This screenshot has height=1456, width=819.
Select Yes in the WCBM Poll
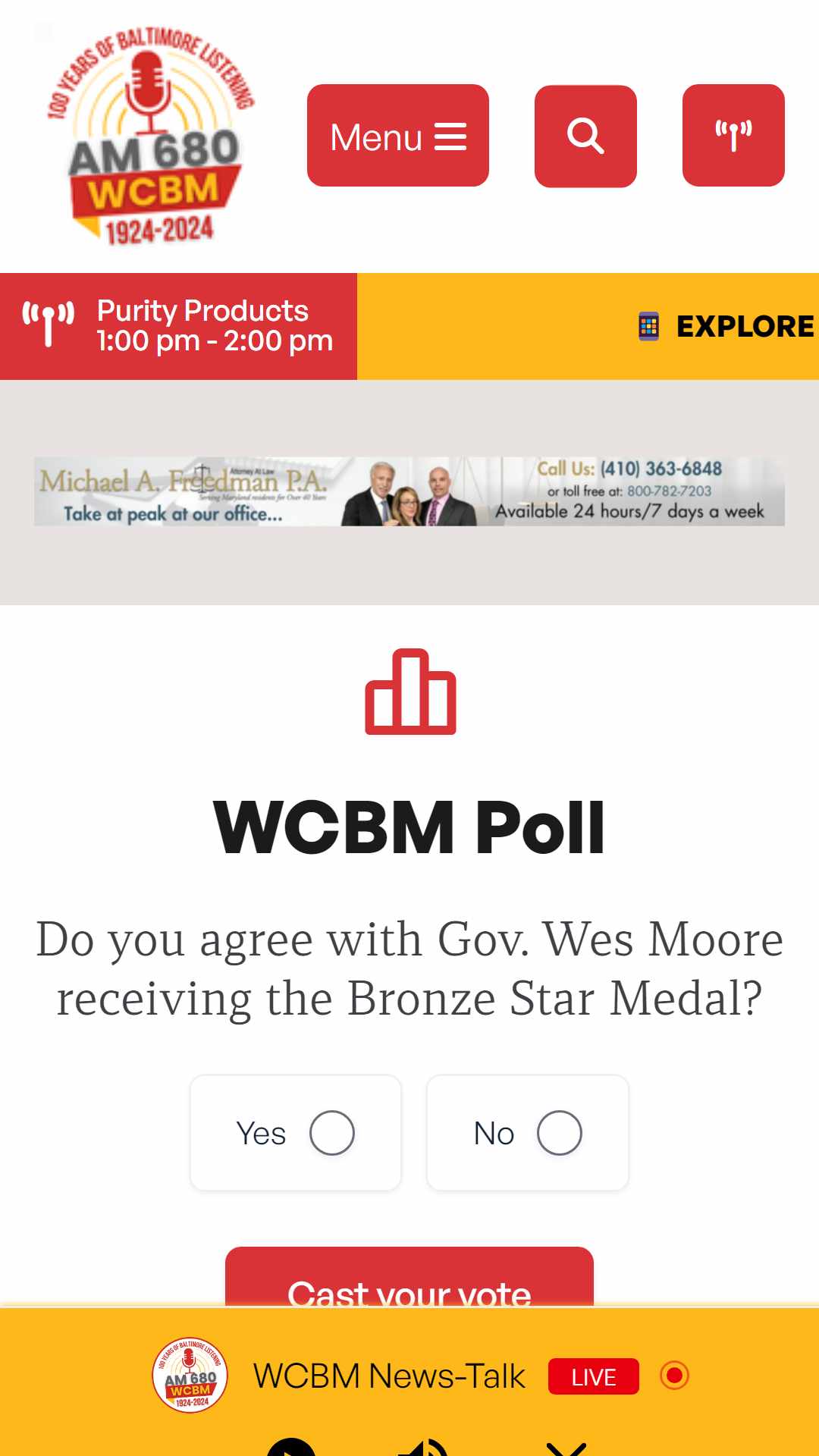296,1133
